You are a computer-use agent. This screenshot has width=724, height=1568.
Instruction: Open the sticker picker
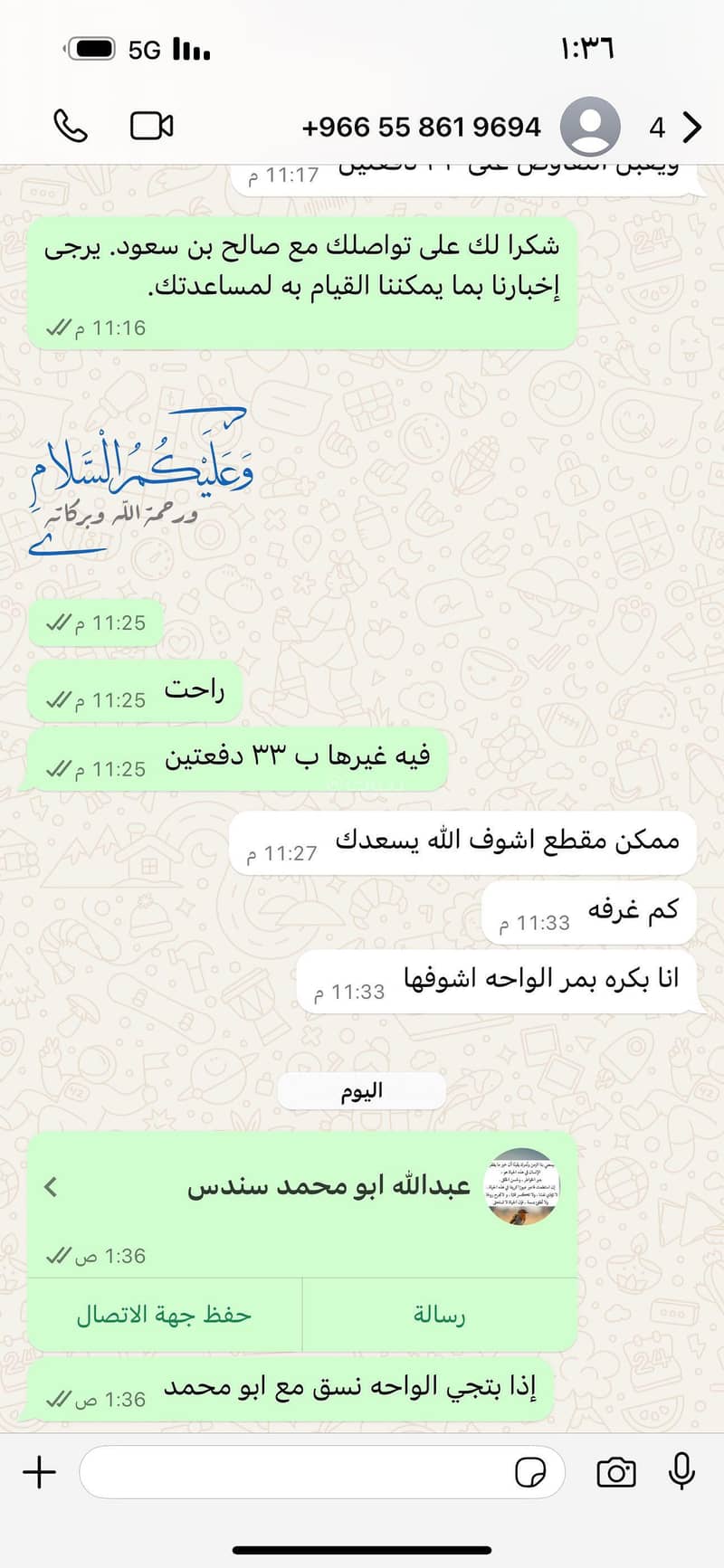531,1472
